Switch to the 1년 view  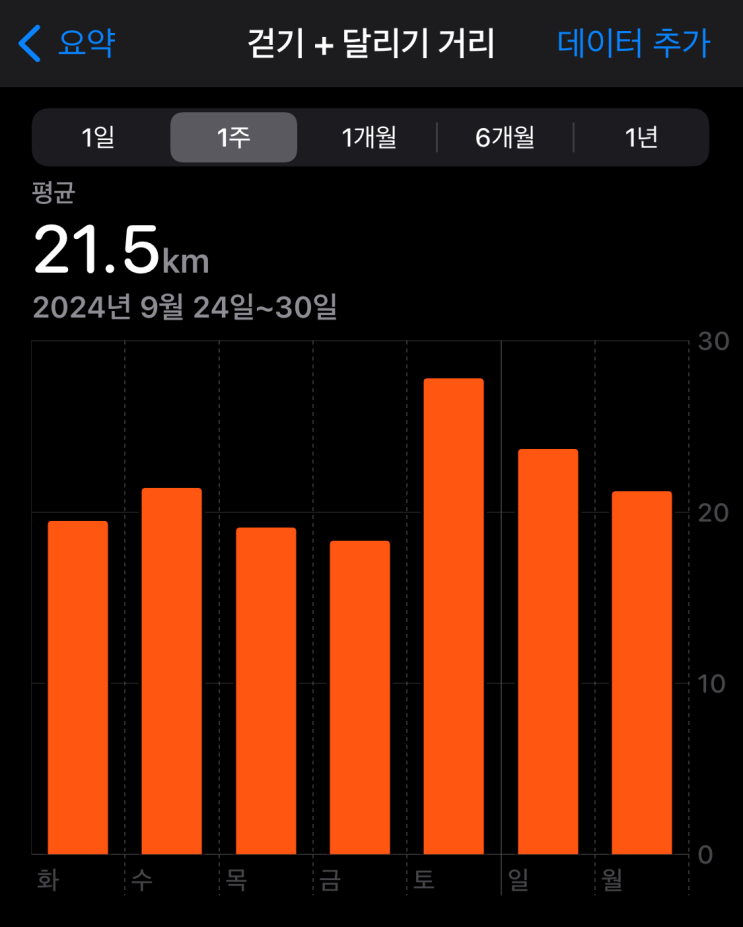point(641,138)
